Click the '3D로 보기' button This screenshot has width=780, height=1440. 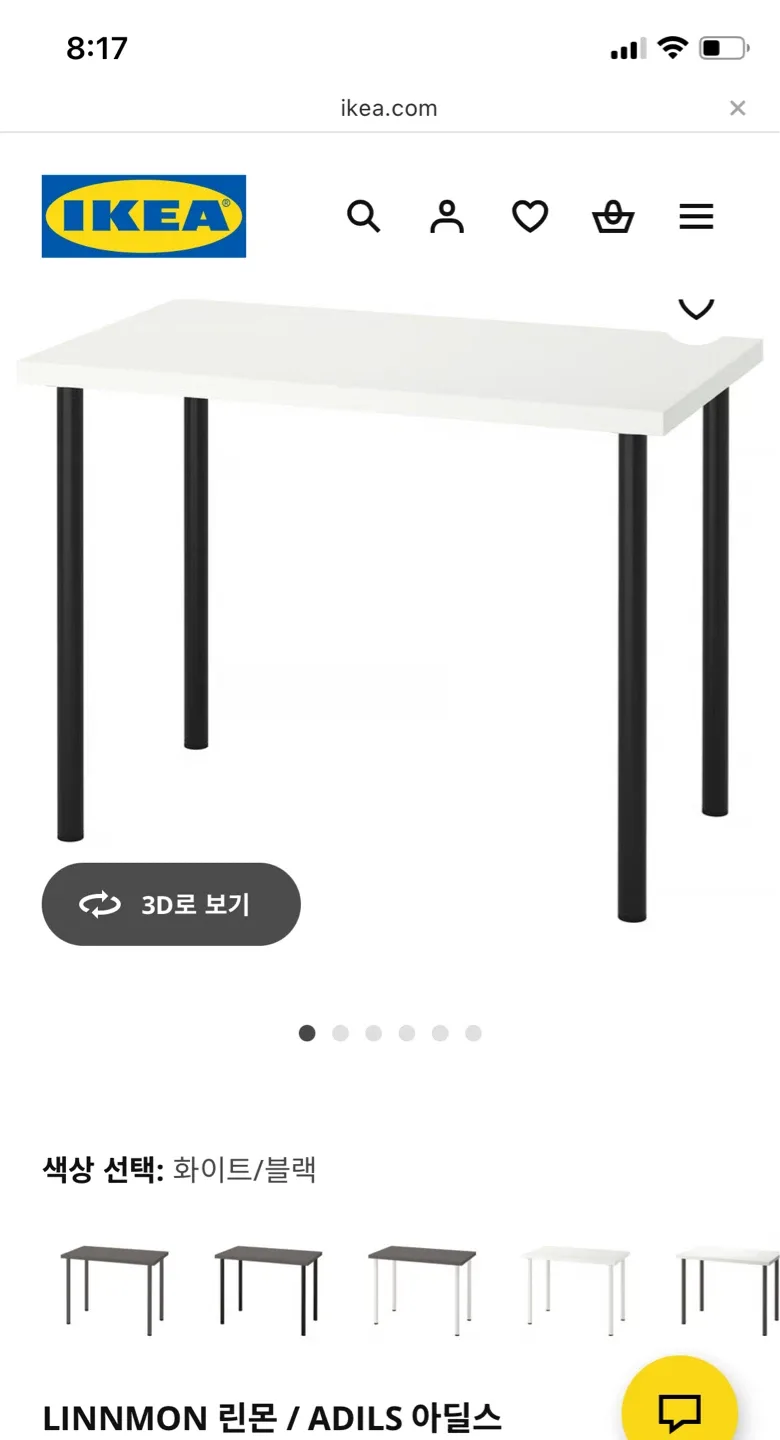171,904
